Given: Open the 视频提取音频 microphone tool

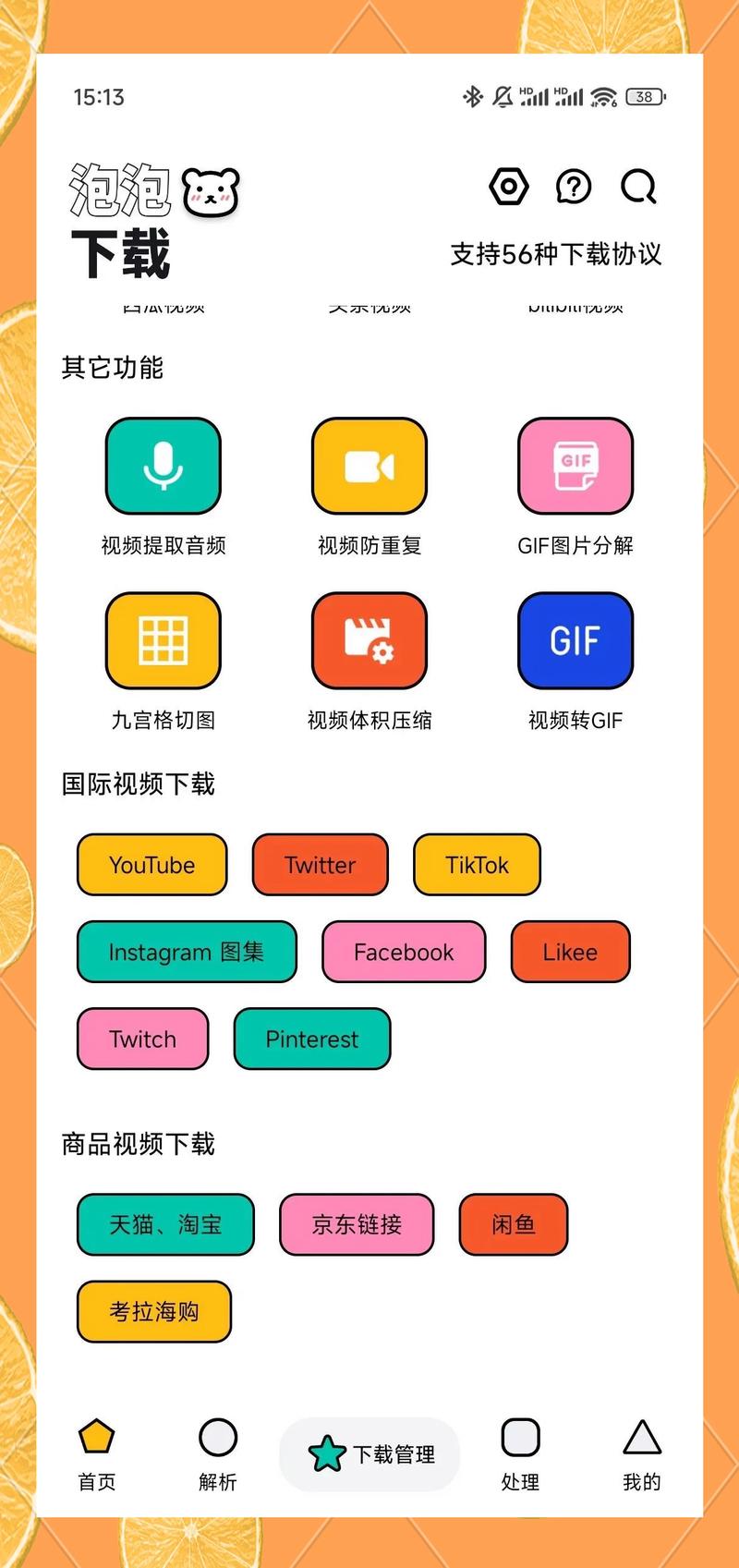Looking at the screenshot, I should [164, 466].
